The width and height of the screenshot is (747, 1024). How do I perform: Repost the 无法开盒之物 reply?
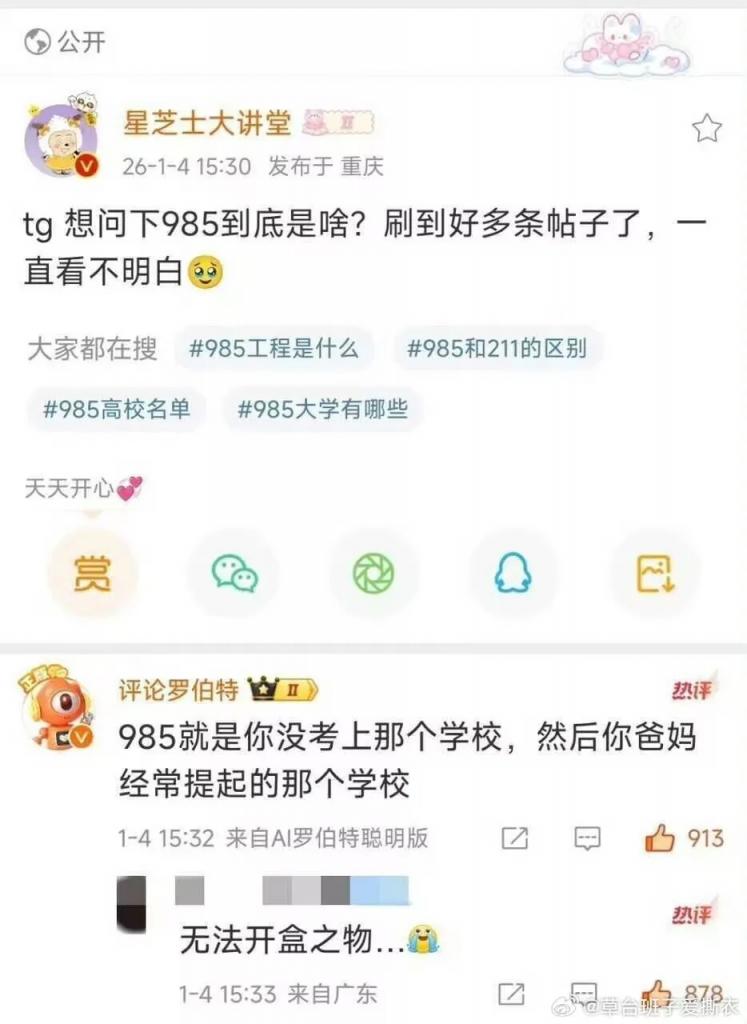pos(511,994)
